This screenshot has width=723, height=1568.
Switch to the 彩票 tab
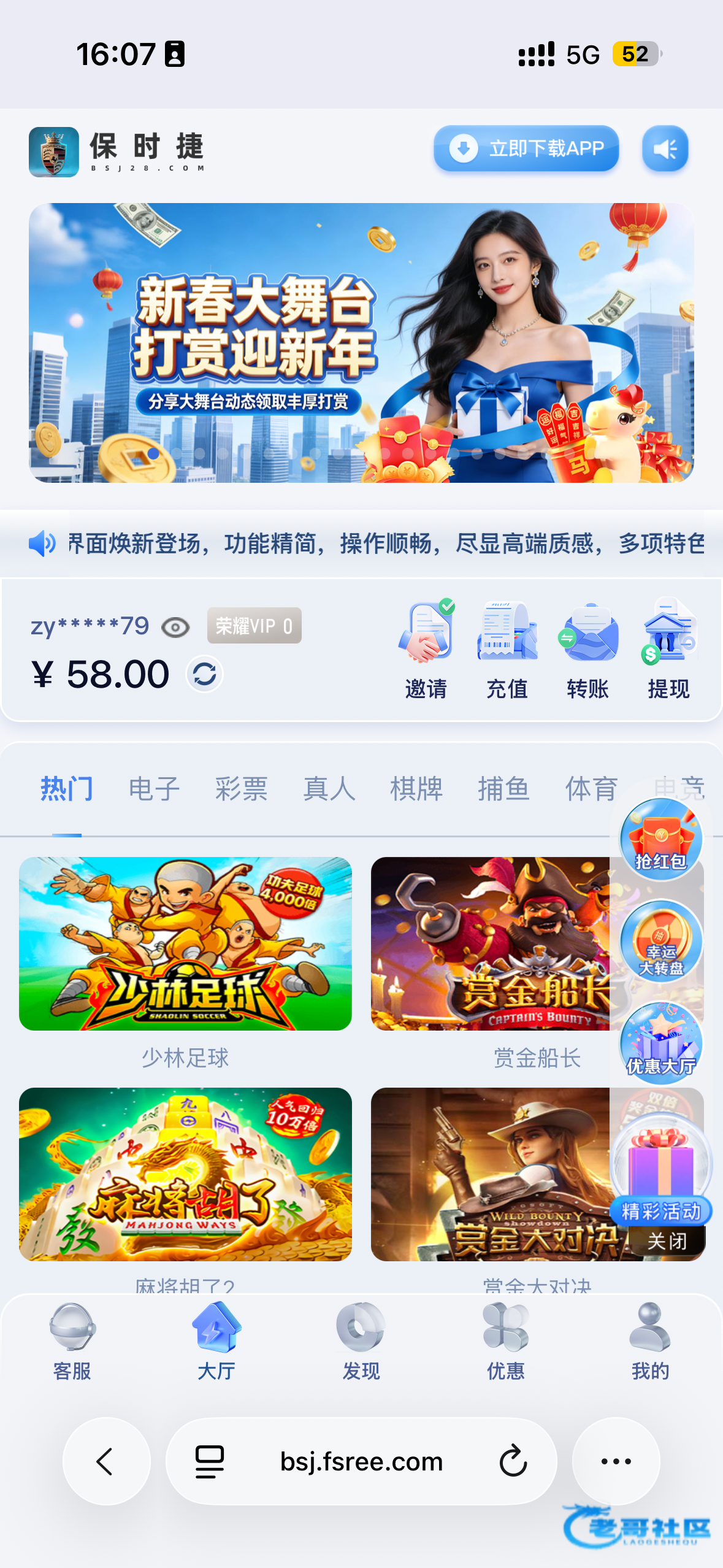pyautogui.click(x=241, y=789)
